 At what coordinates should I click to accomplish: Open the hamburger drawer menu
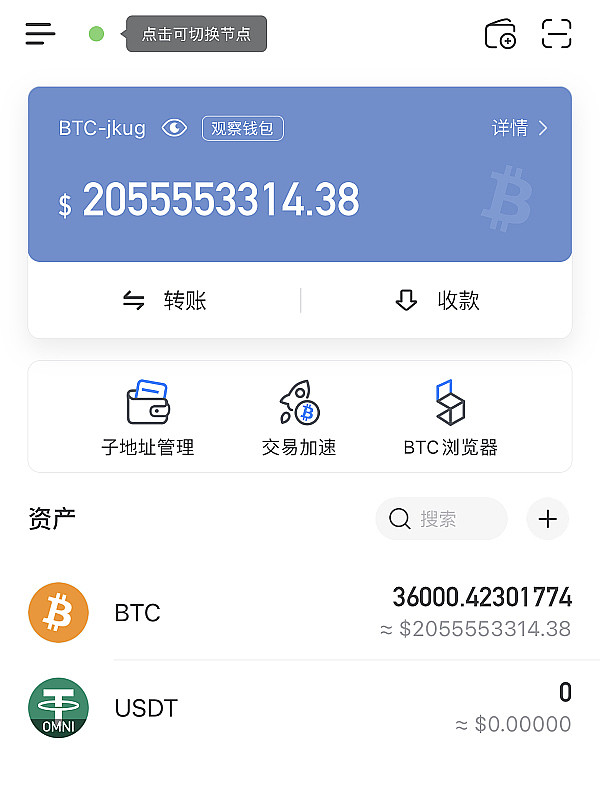41,34
